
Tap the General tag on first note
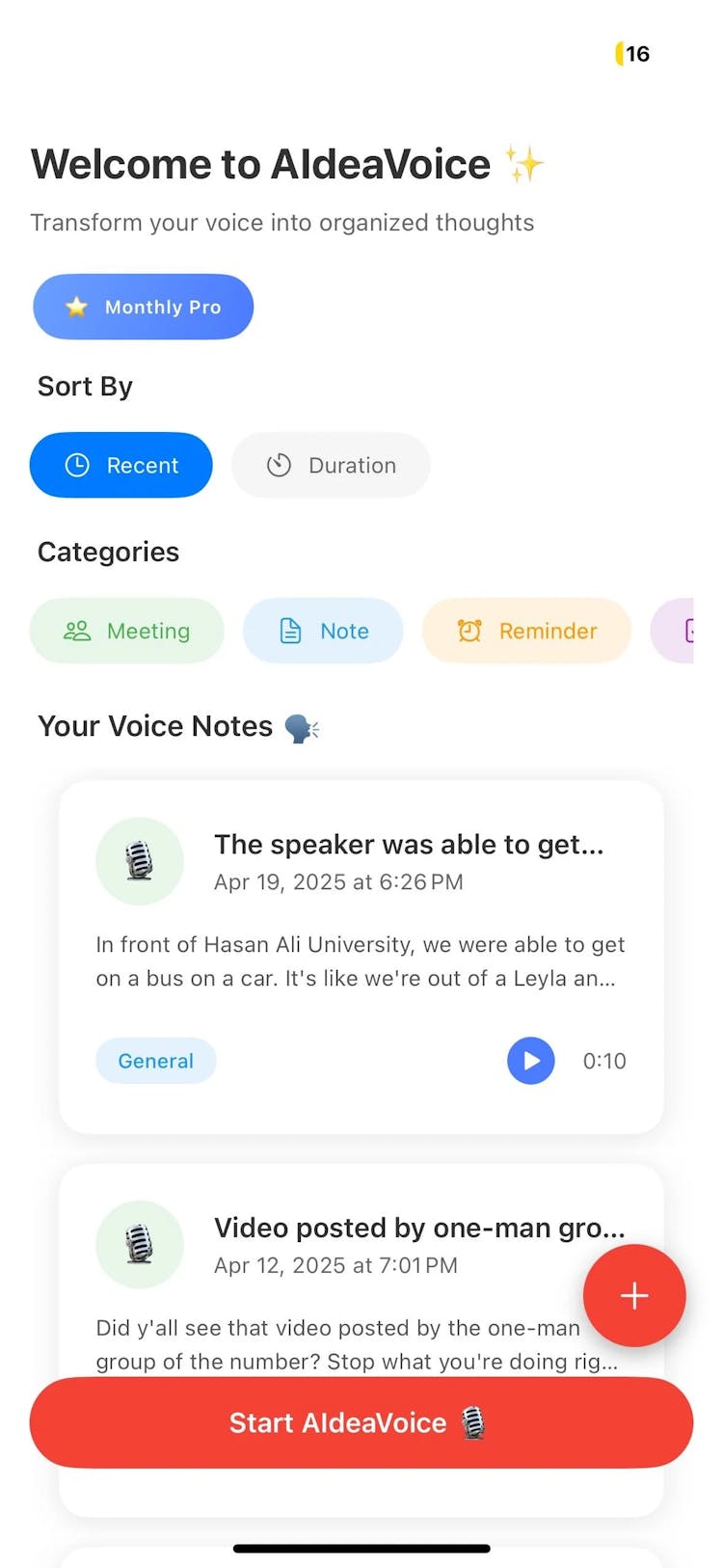coord(155,1061)
